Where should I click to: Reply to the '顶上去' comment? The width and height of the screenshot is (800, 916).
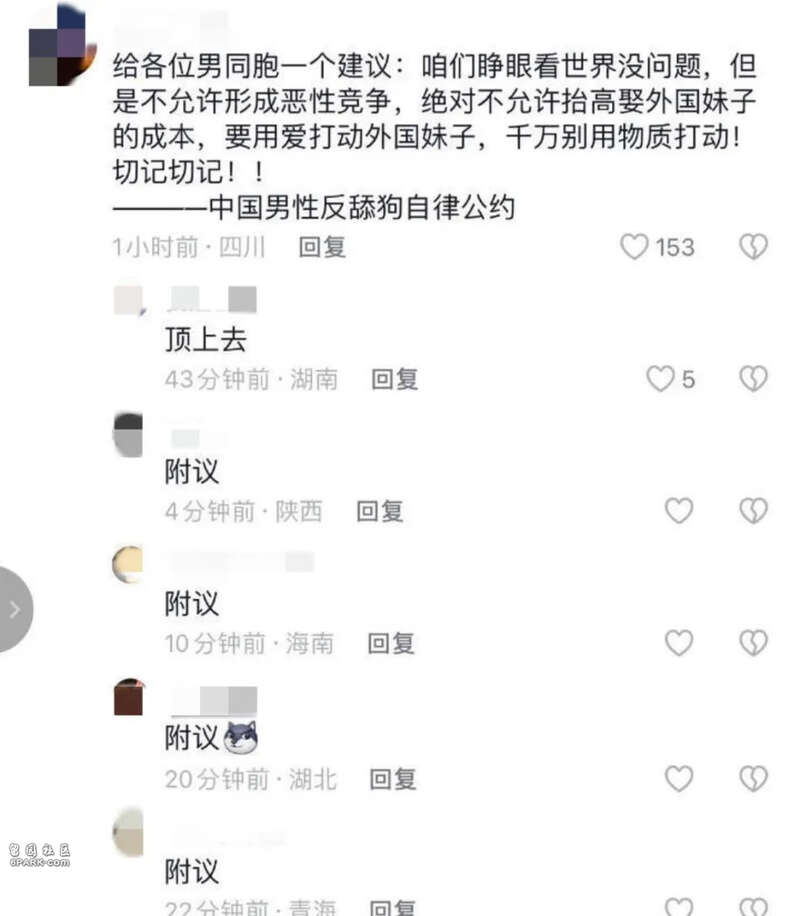tap(394, 379)
